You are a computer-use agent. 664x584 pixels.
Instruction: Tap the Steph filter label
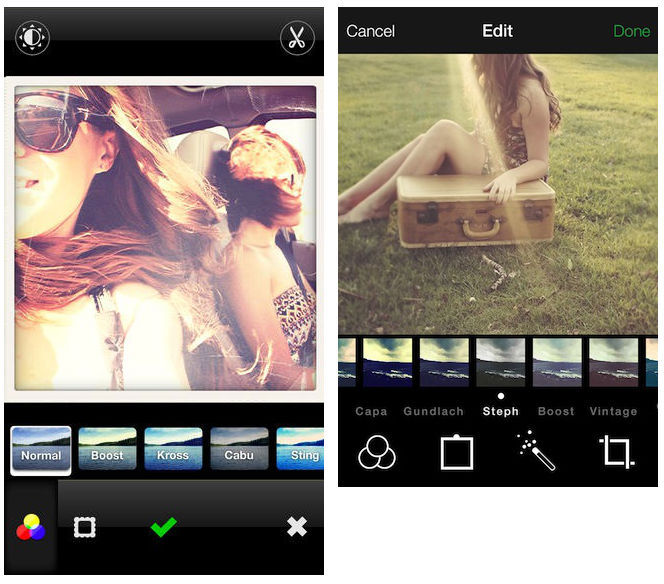coord(501,411)
